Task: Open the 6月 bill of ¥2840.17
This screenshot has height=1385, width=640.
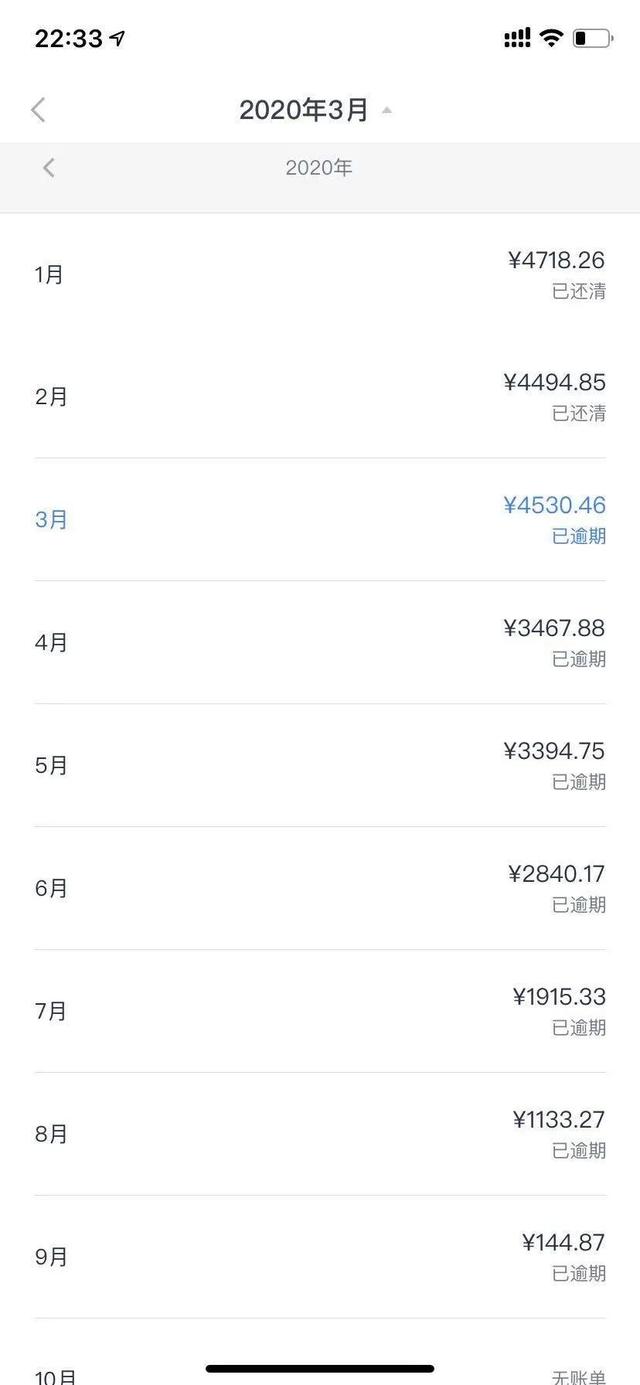Action: (x=320, y=888)
